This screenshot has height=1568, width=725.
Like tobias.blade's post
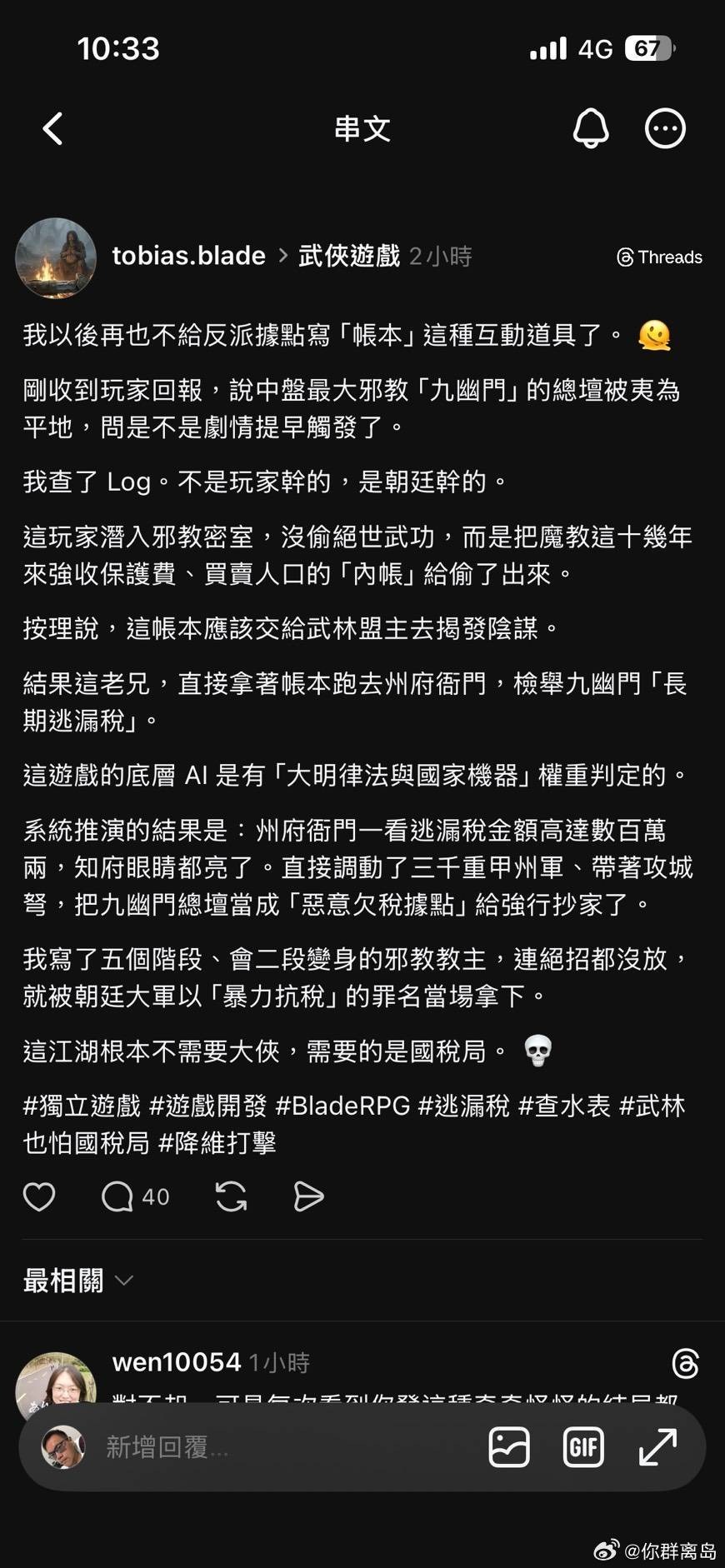39,1196
